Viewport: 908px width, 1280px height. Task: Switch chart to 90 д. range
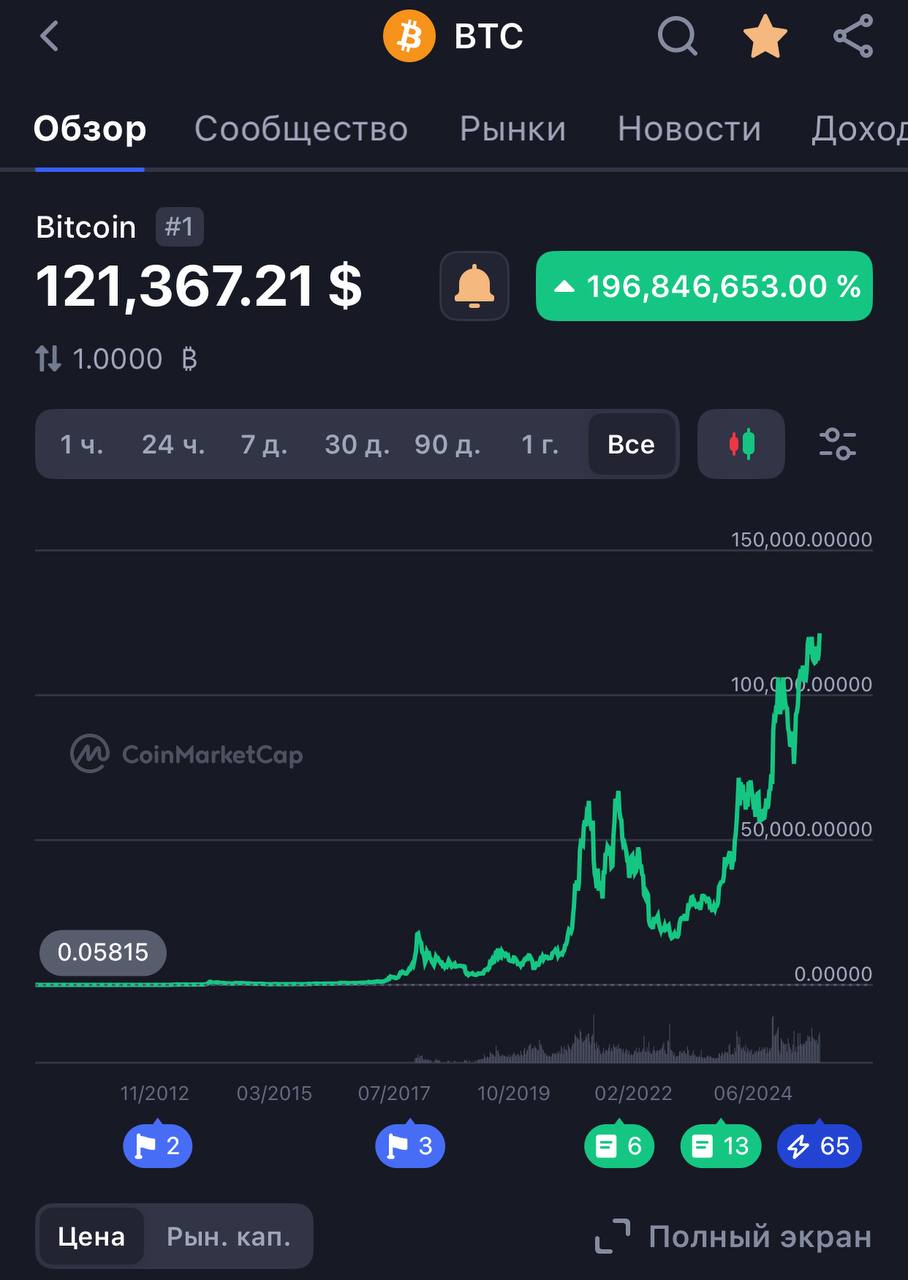(x=447, y=444)
